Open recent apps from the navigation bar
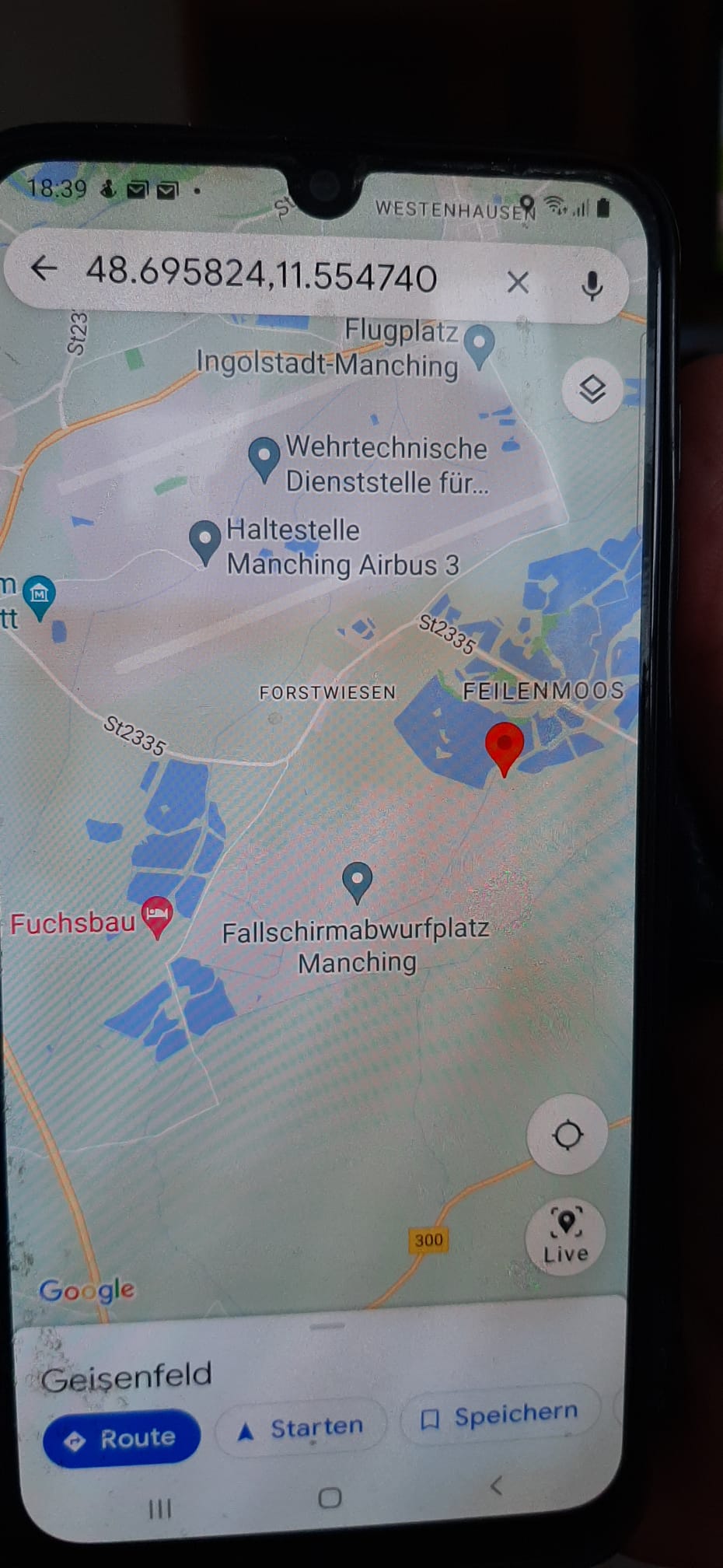The width and height of the screenshot is (723, 1568). point(159,1509)
